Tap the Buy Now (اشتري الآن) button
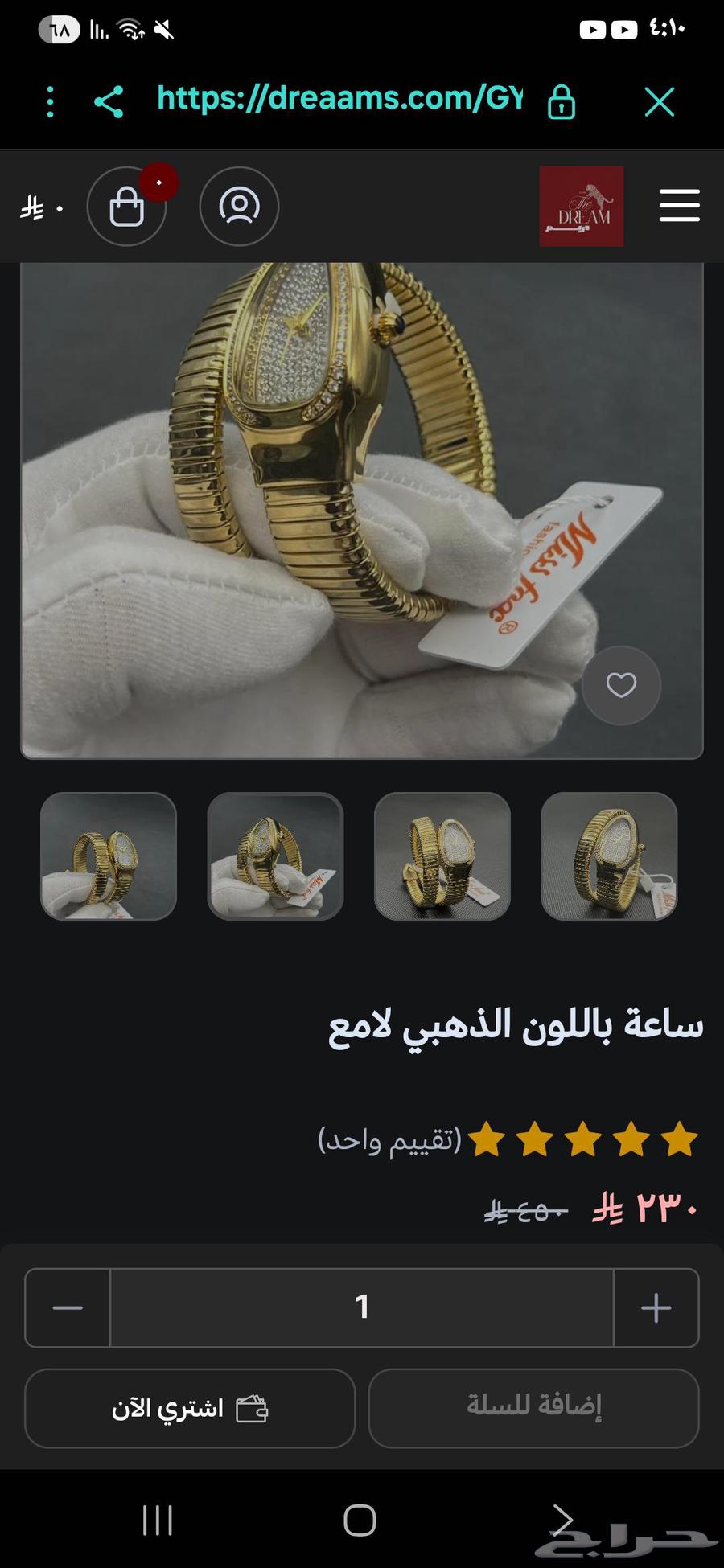The image size is (724, 1568). [x=189, y=1407]
